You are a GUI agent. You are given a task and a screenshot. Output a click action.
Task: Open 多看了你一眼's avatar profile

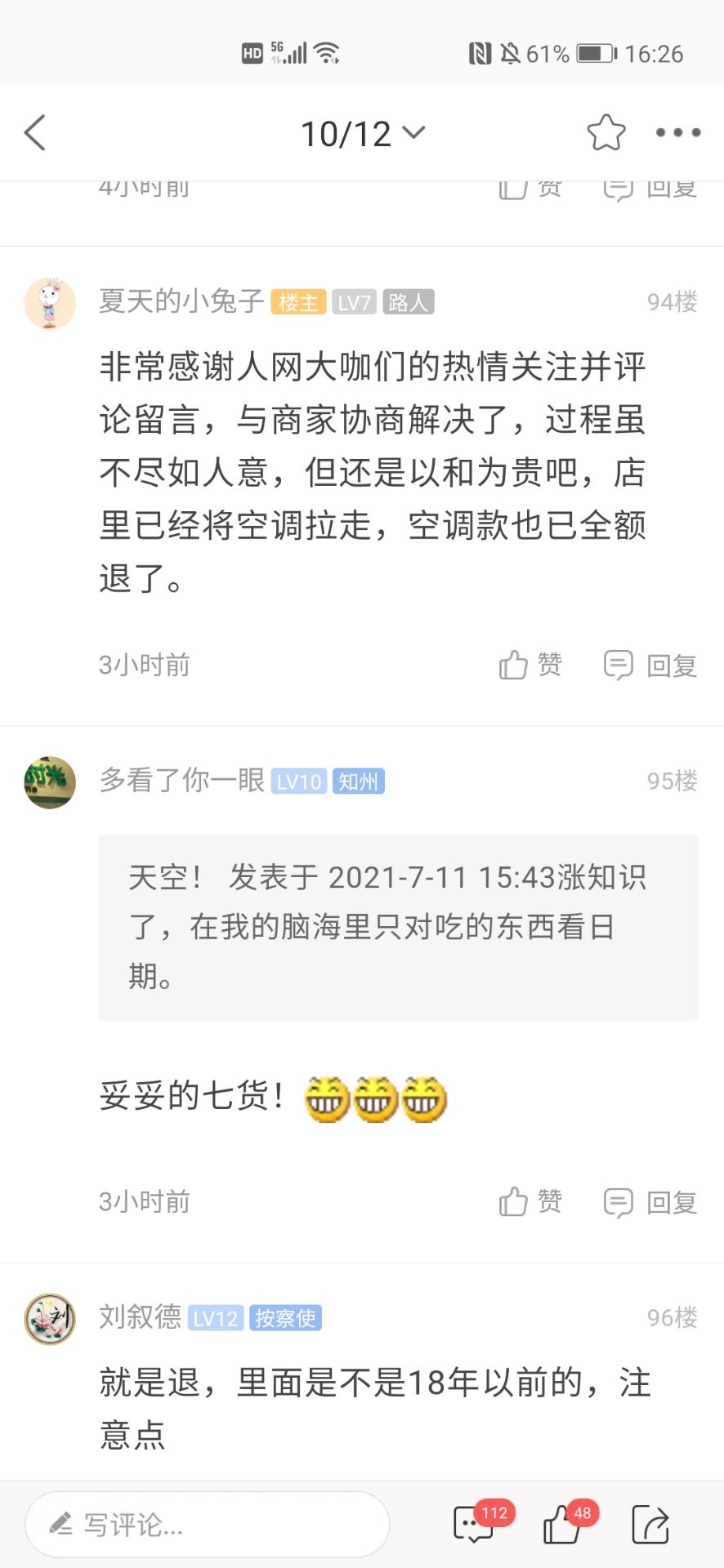(x=50, y=782)
